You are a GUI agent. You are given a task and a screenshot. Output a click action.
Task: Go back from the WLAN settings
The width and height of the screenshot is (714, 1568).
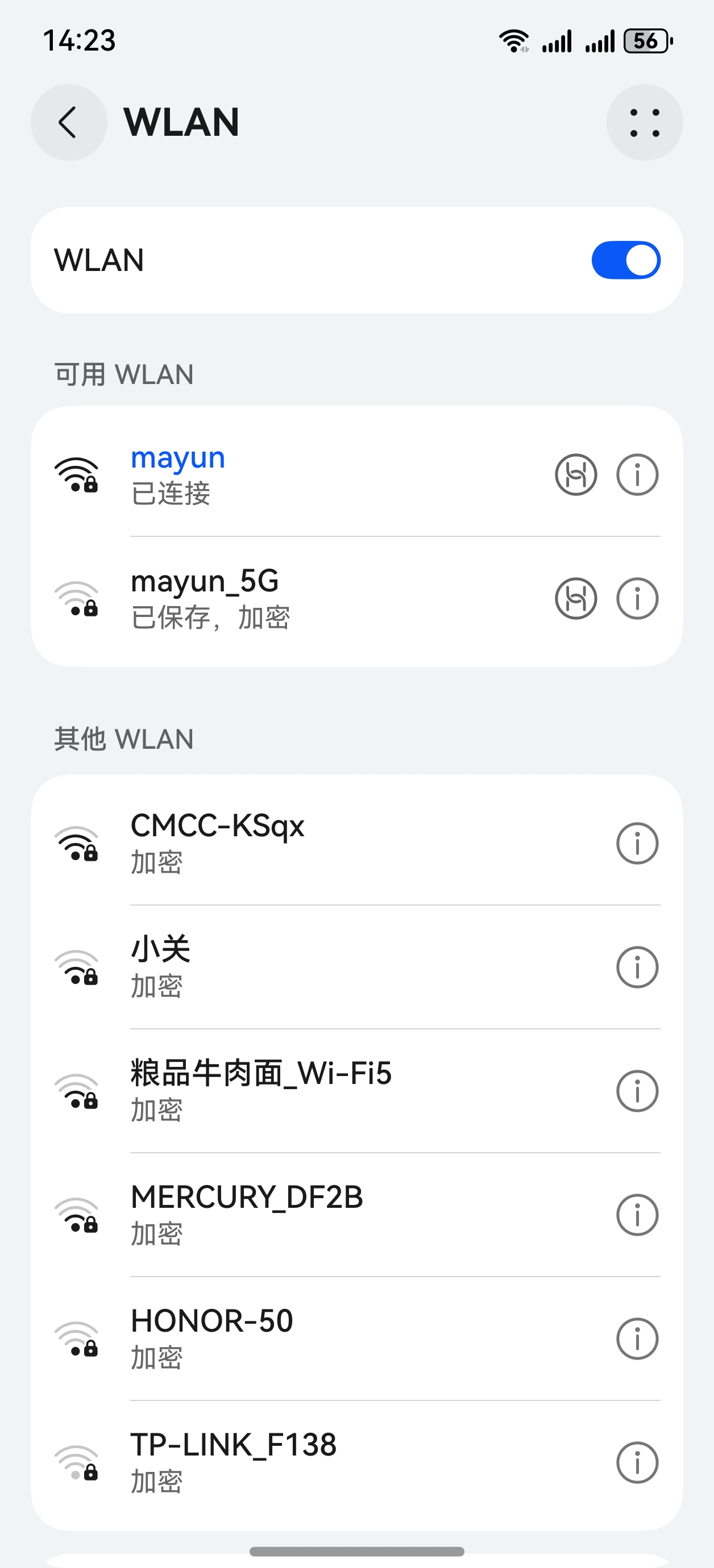click(69, 122)
